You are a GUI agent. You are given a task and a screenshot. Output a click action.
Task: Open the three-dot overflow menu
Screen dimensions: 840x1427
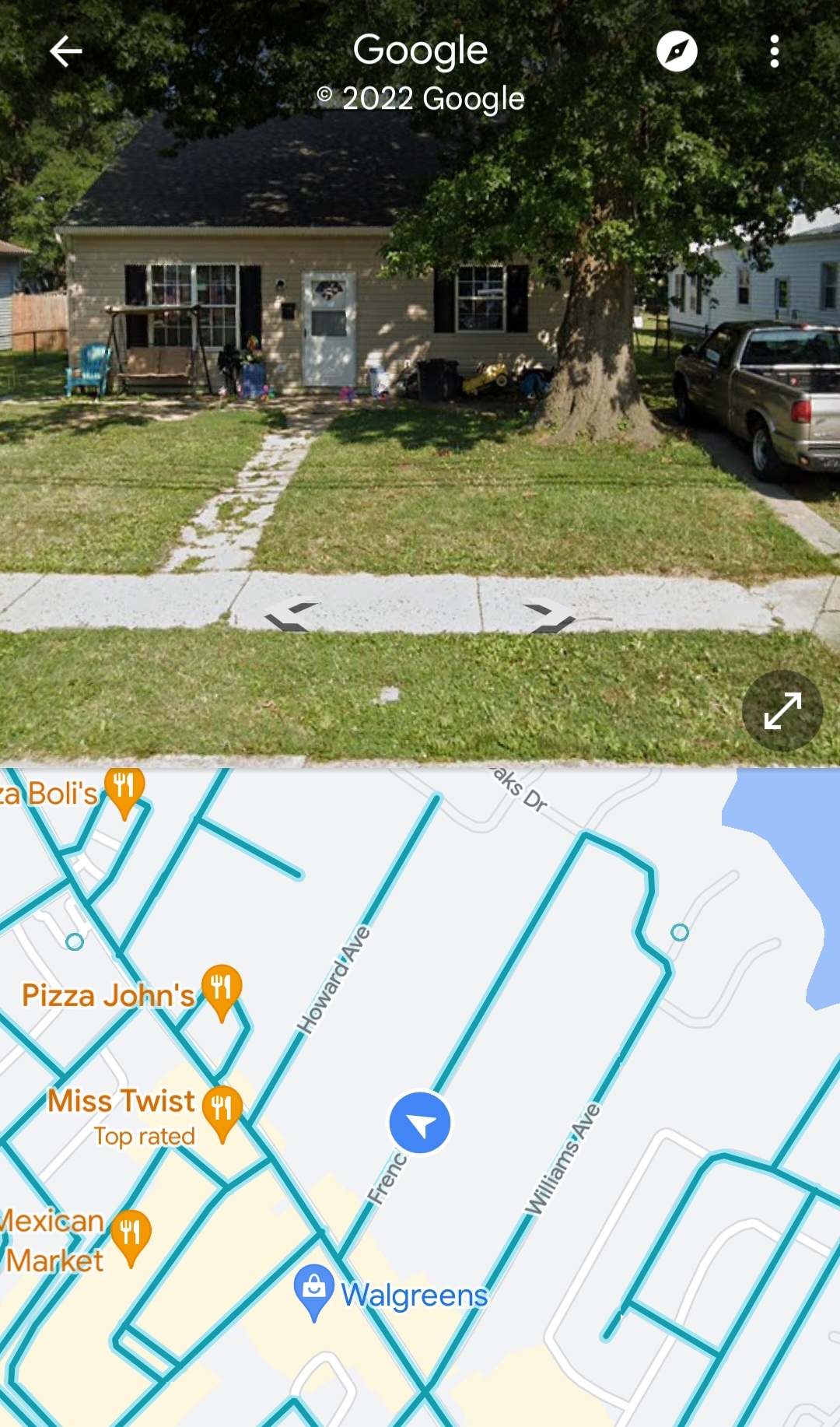[x=774, y=52]
